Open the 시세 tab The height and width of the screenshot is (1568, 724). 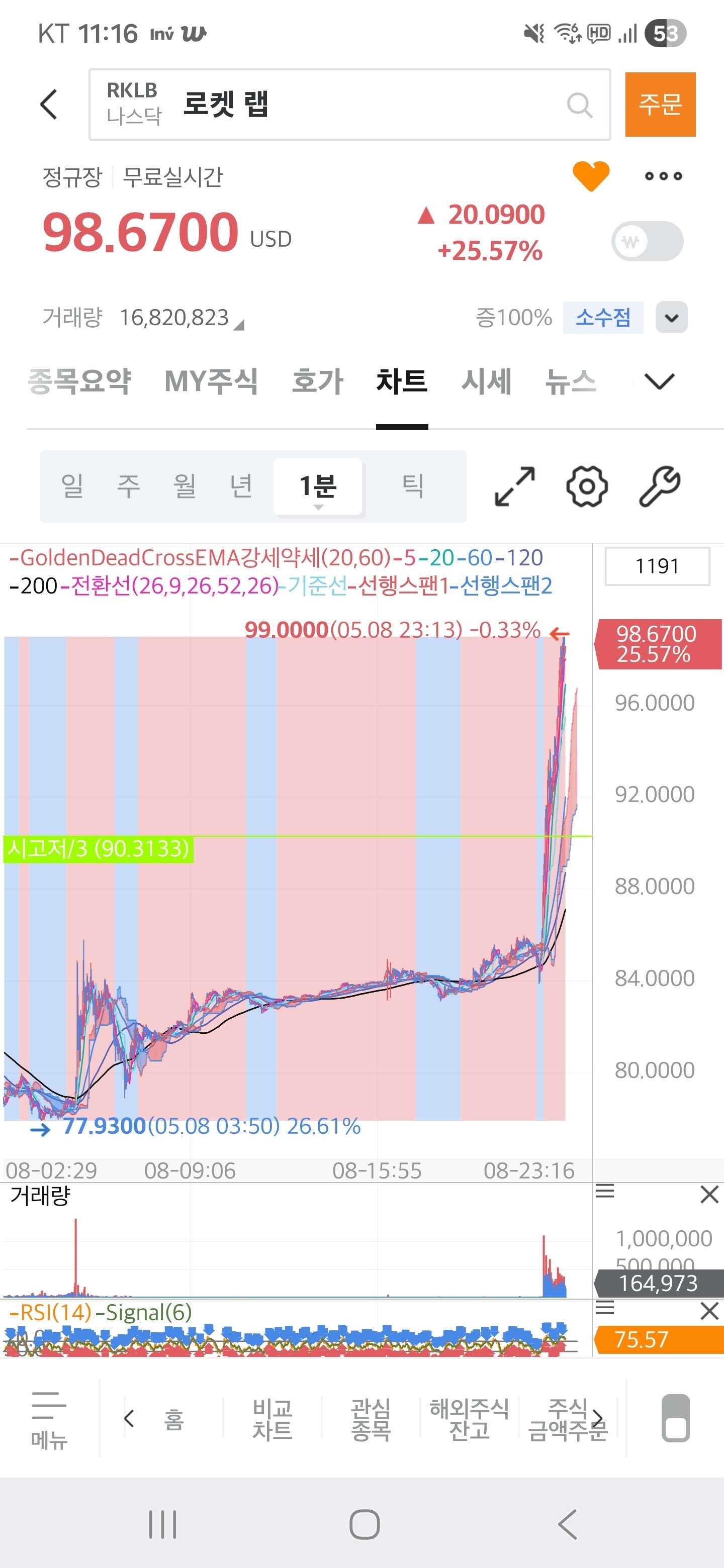[x=486, y=381]
